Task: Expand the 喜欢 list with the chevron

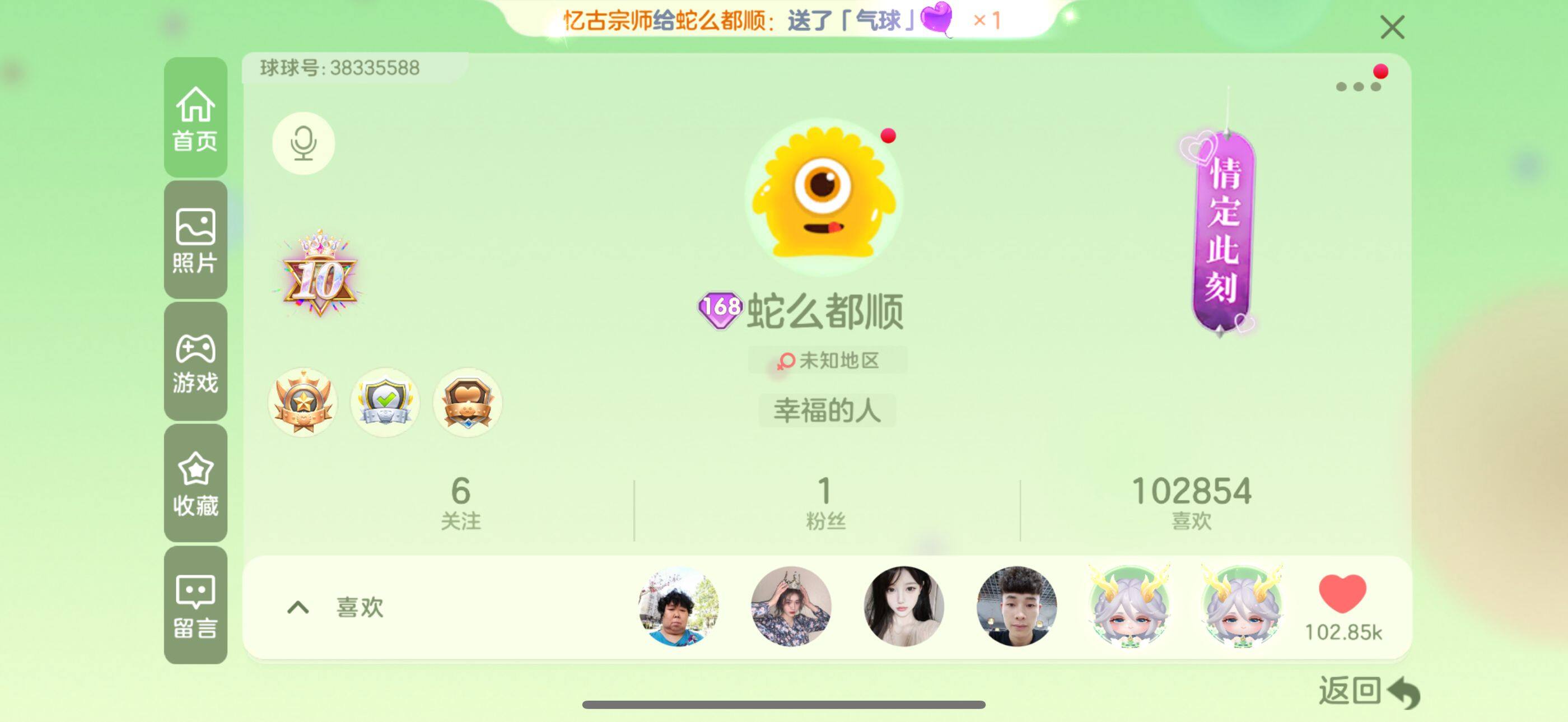Action: (298, 607)
